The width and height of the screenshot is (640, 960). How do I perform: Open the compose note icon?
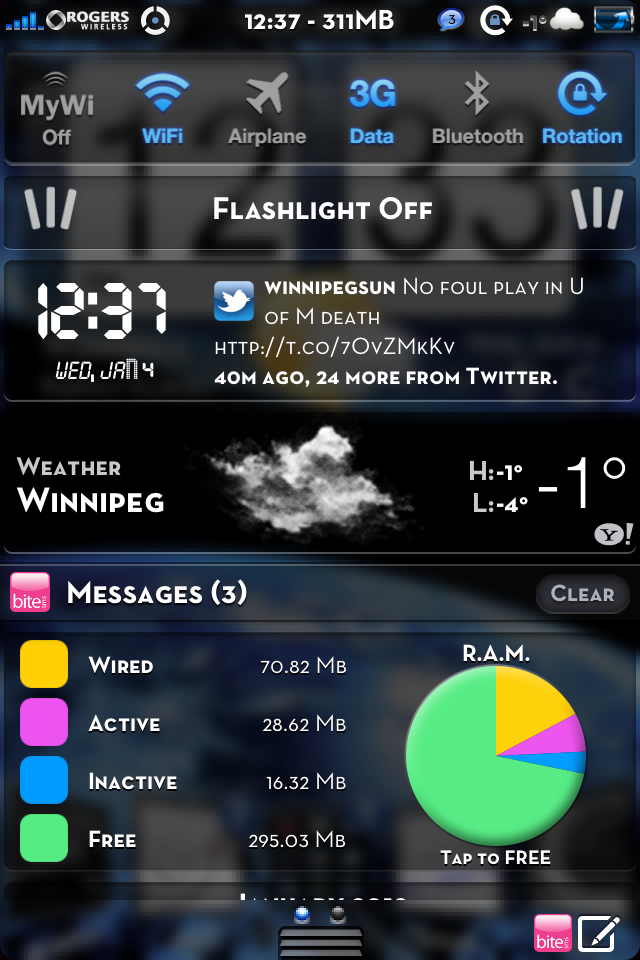pyautogui.click(x=599, y=932)
